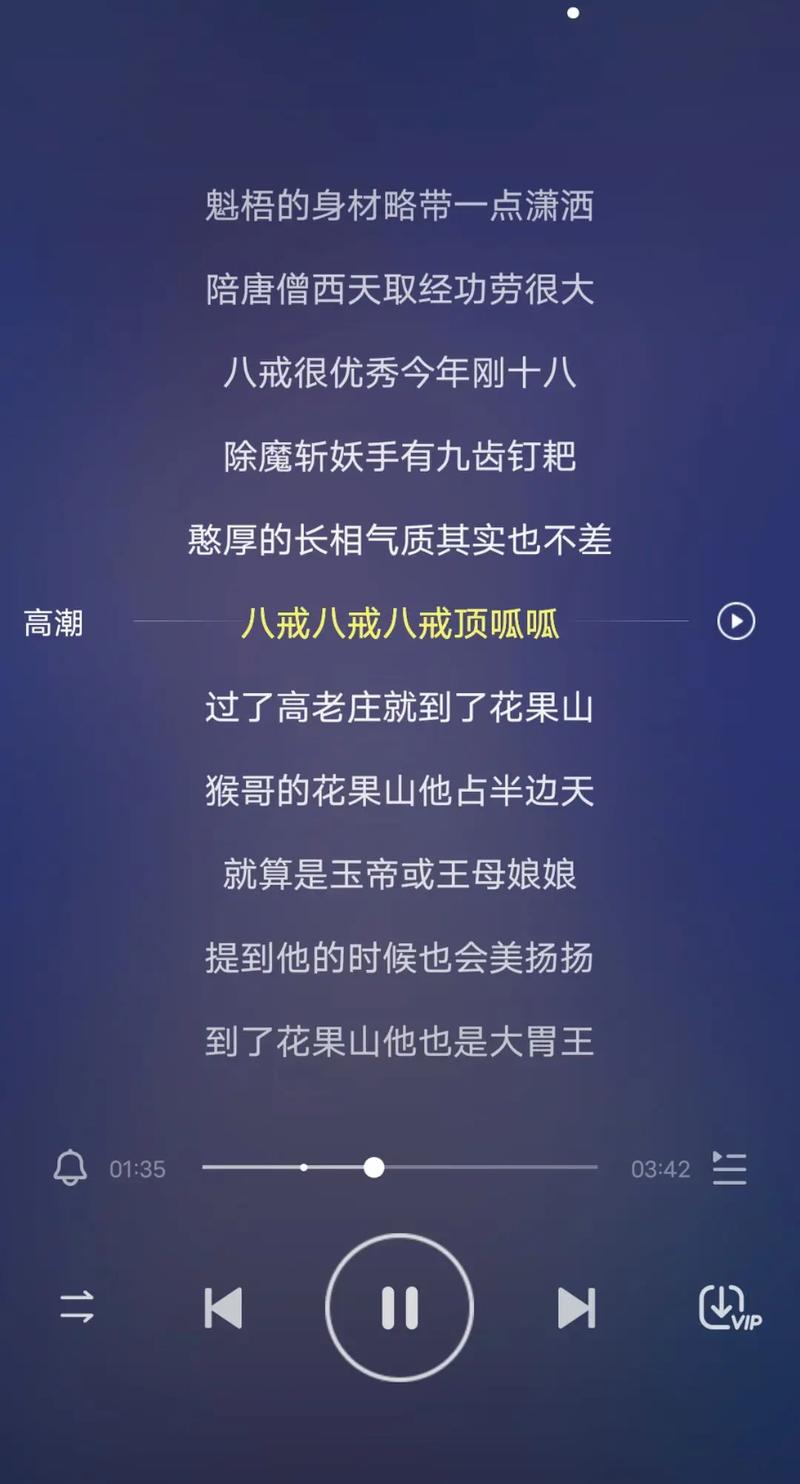Pause the current song
Viewport: 800px width, 1484px height.
(399, 1308)
